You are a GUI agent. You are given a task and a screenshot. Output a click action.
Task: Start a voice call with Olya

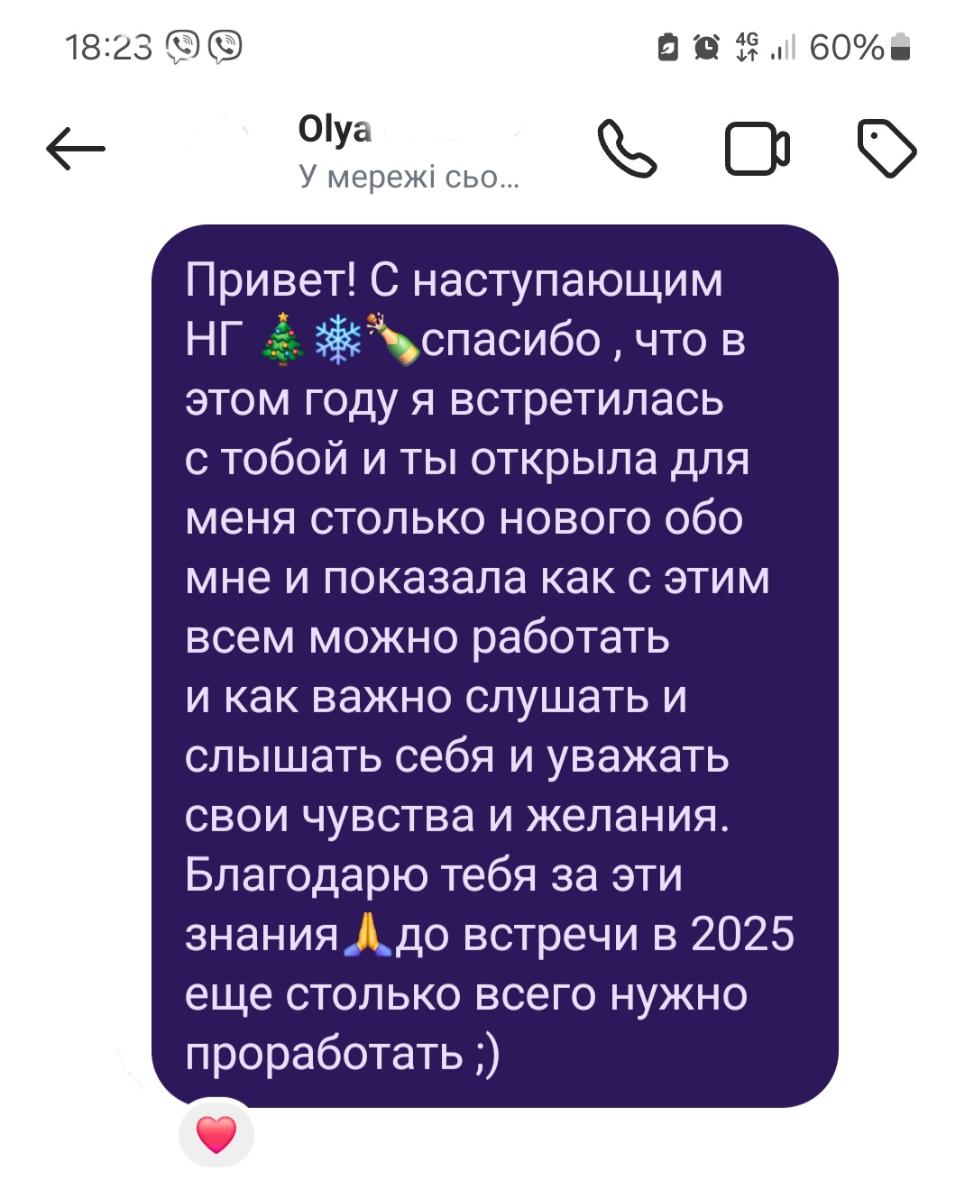627,150
